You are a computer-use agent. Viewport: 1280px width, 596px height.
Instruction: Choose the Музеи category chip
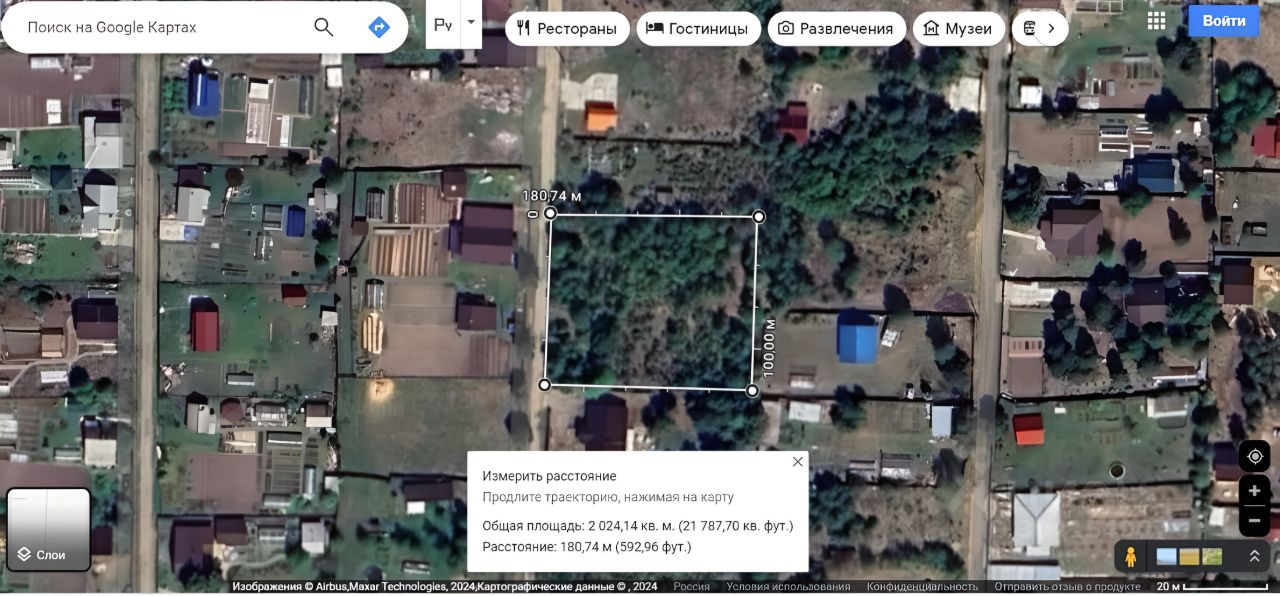(x=958, y=28)
